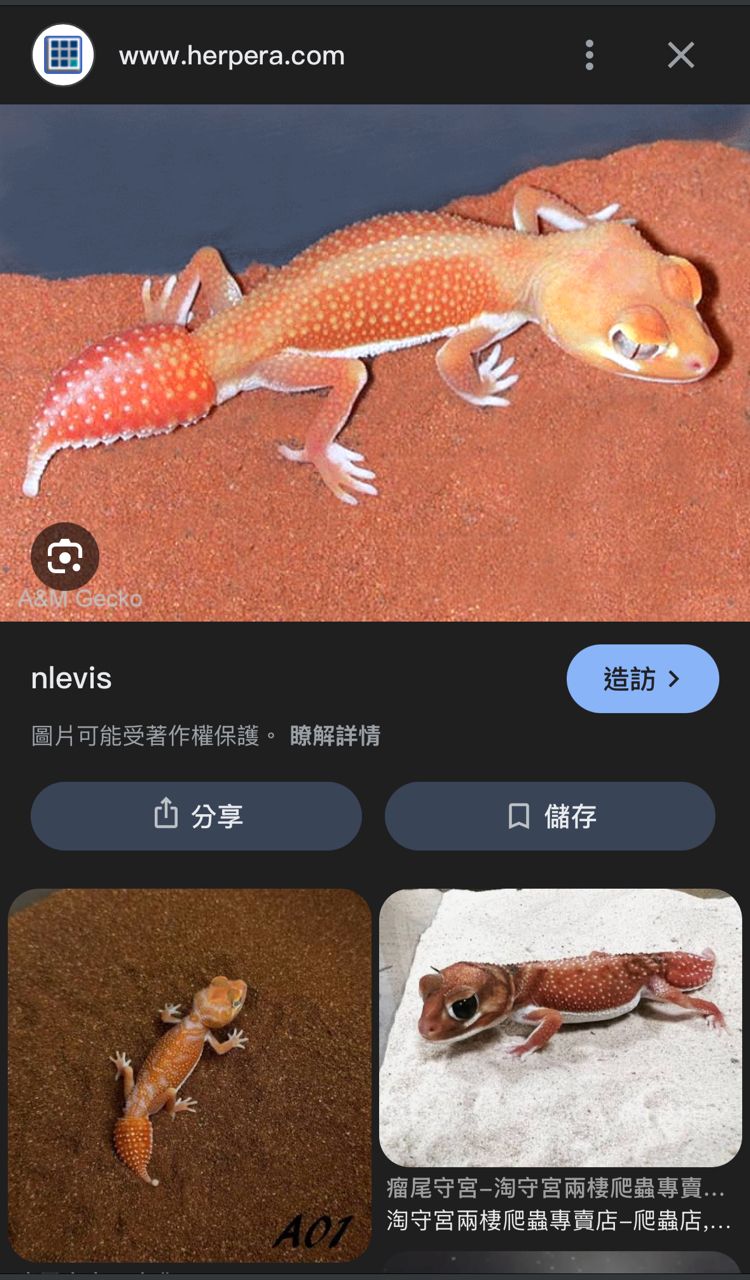This screenshot has height=1280, width=750.
Task: Save the image with 儲存
Action: (x=550, y=816)
